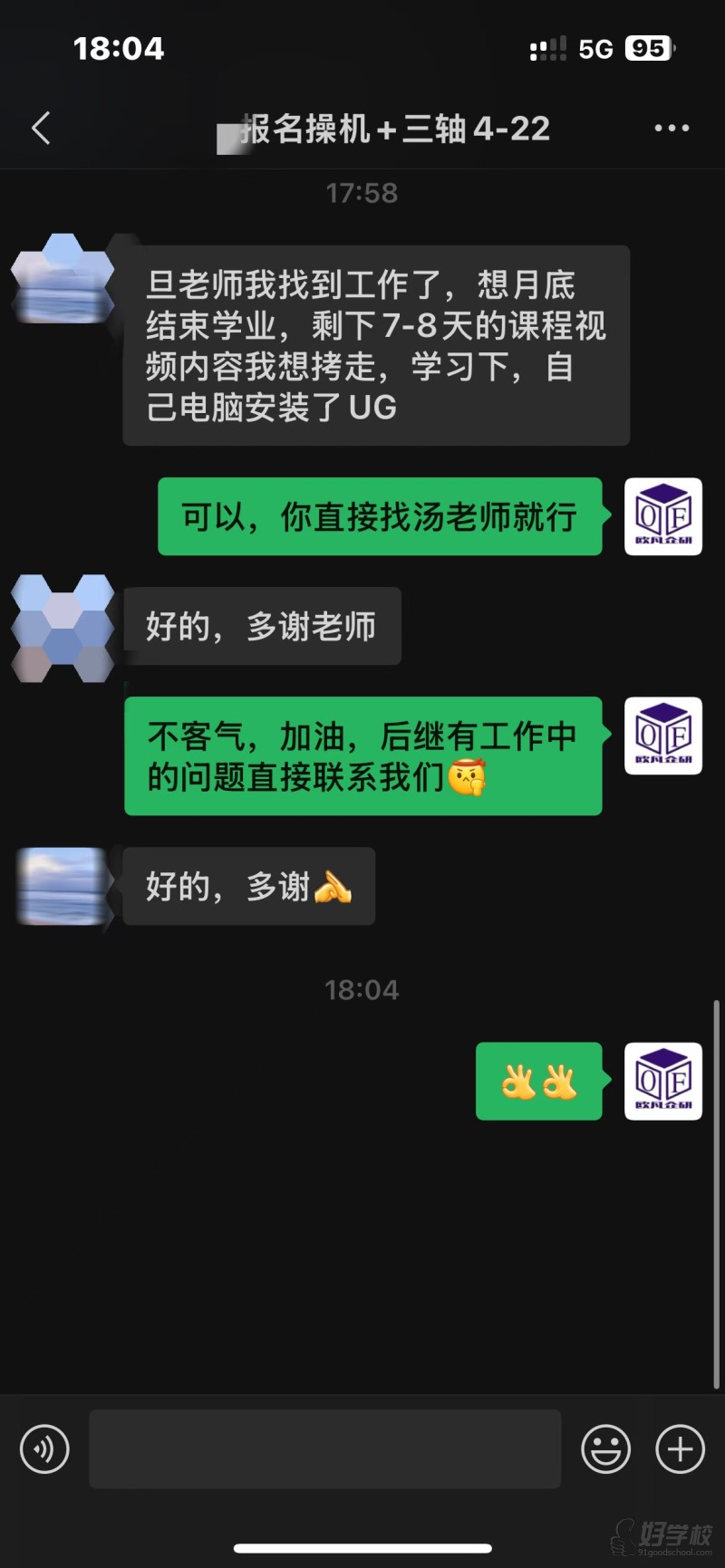Image resolution: width=725 pixels, height=1568 pixels.
Task: Go back from this chat
Action: pyautogui.click(x=41, y=128)
